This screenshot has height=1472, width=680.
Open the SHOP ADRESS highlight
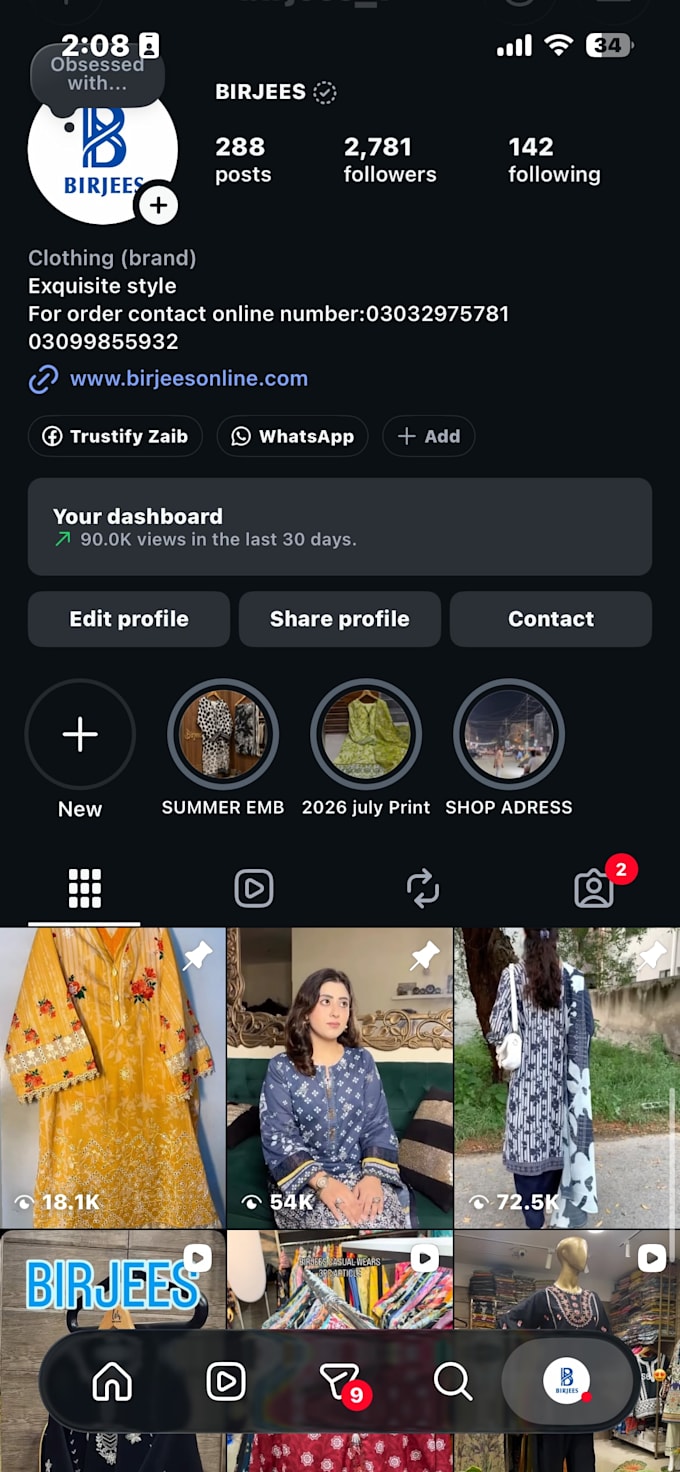click(x=509, y=735)
